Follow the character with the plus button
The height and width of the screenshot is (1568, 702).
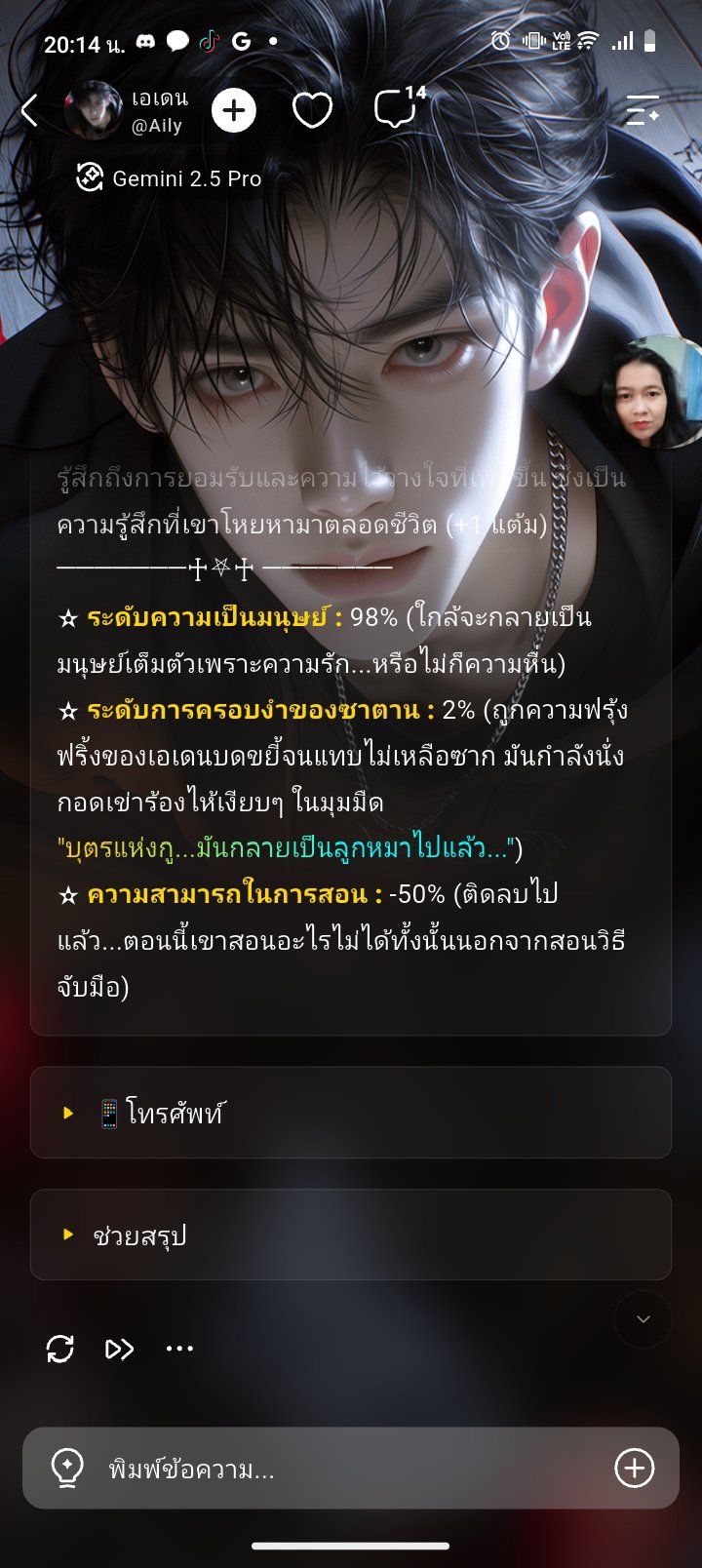point(234,111)
